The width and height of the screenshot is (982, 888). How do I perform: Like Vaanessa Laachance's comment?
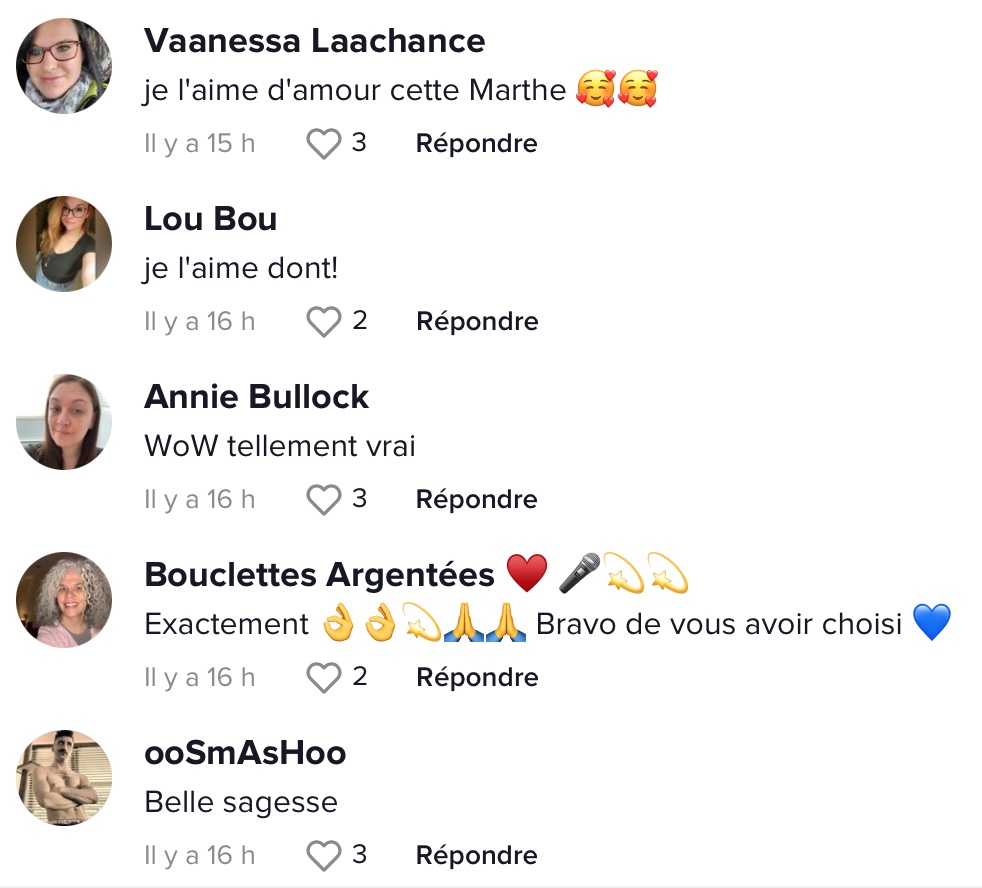click(x=323, y=144)
